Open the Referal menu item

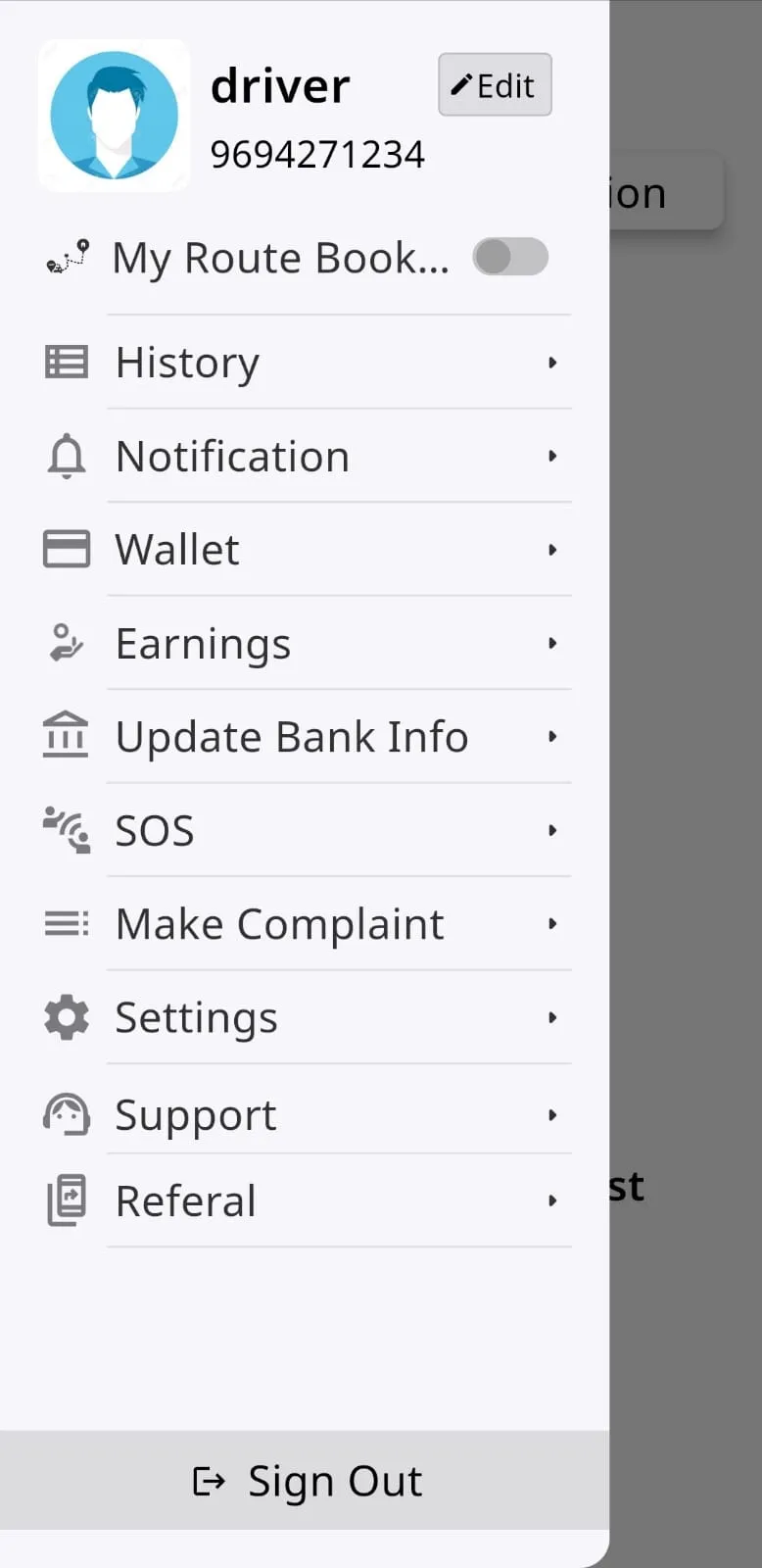click(x=304, y=1201)
